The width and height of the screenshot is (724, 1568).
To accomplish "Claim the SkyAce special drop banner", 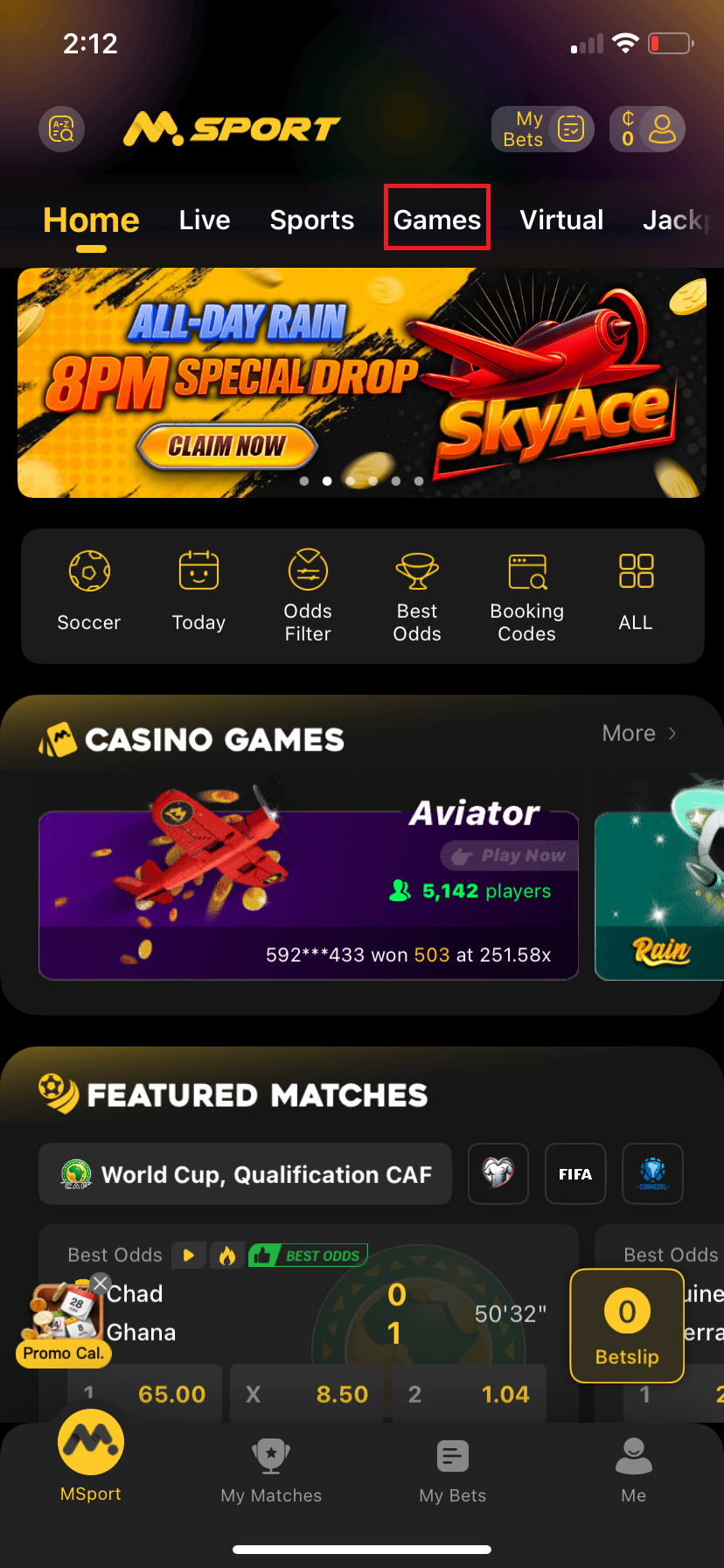I will (x=227, y=446).
